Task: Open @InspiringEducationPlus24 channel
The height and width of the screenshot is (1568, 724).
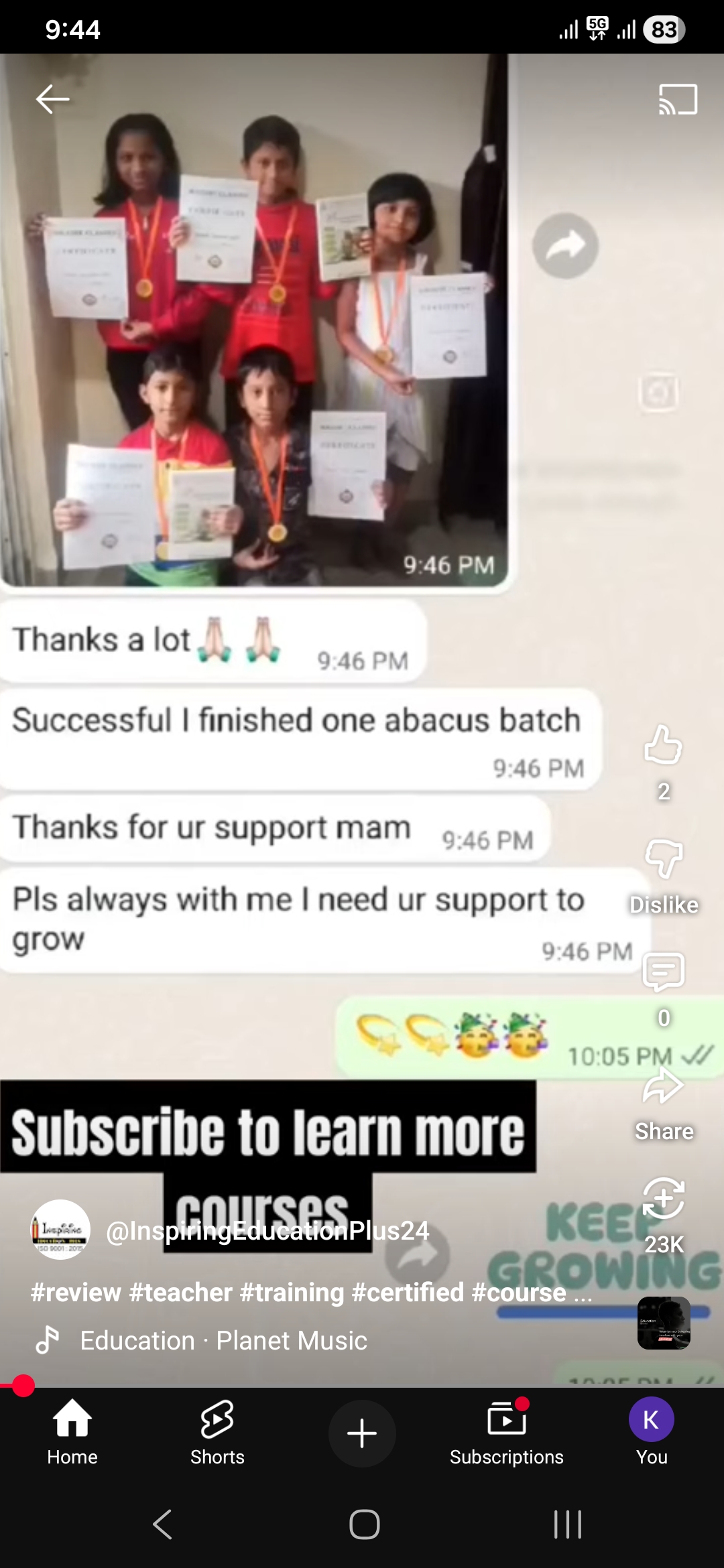Action: 267,1231
